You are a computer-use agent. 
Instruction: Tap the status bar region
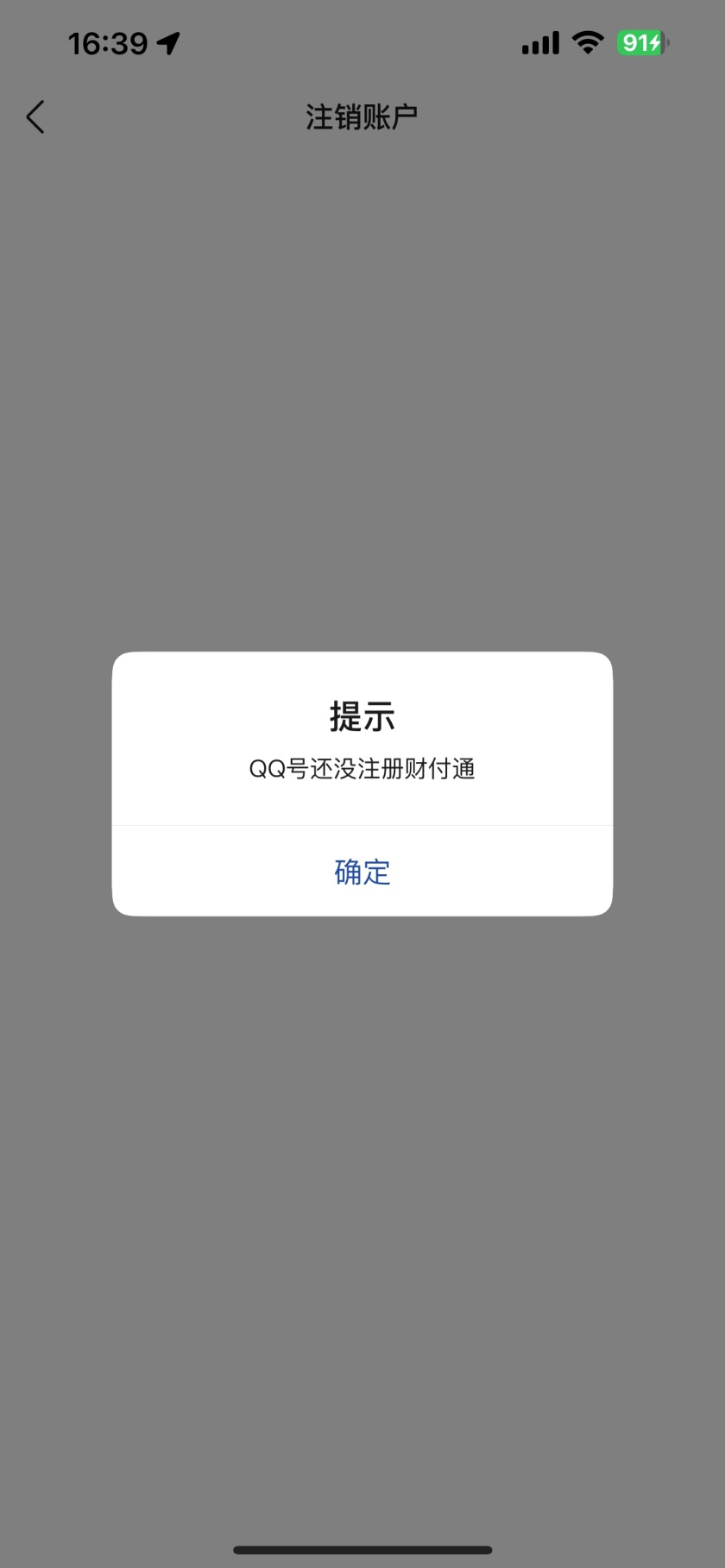362,42
